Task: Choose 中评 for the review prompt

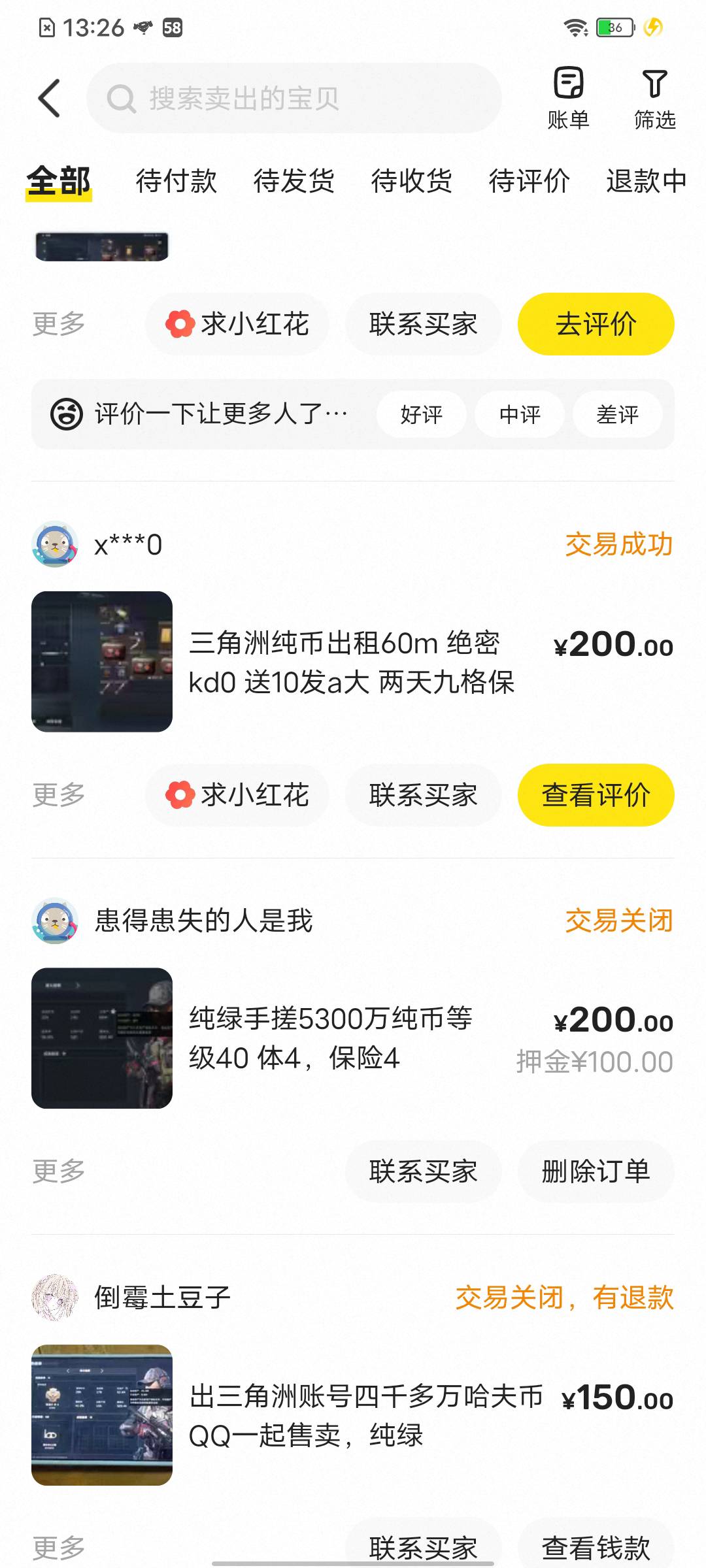Action: [x=519, y=414]
